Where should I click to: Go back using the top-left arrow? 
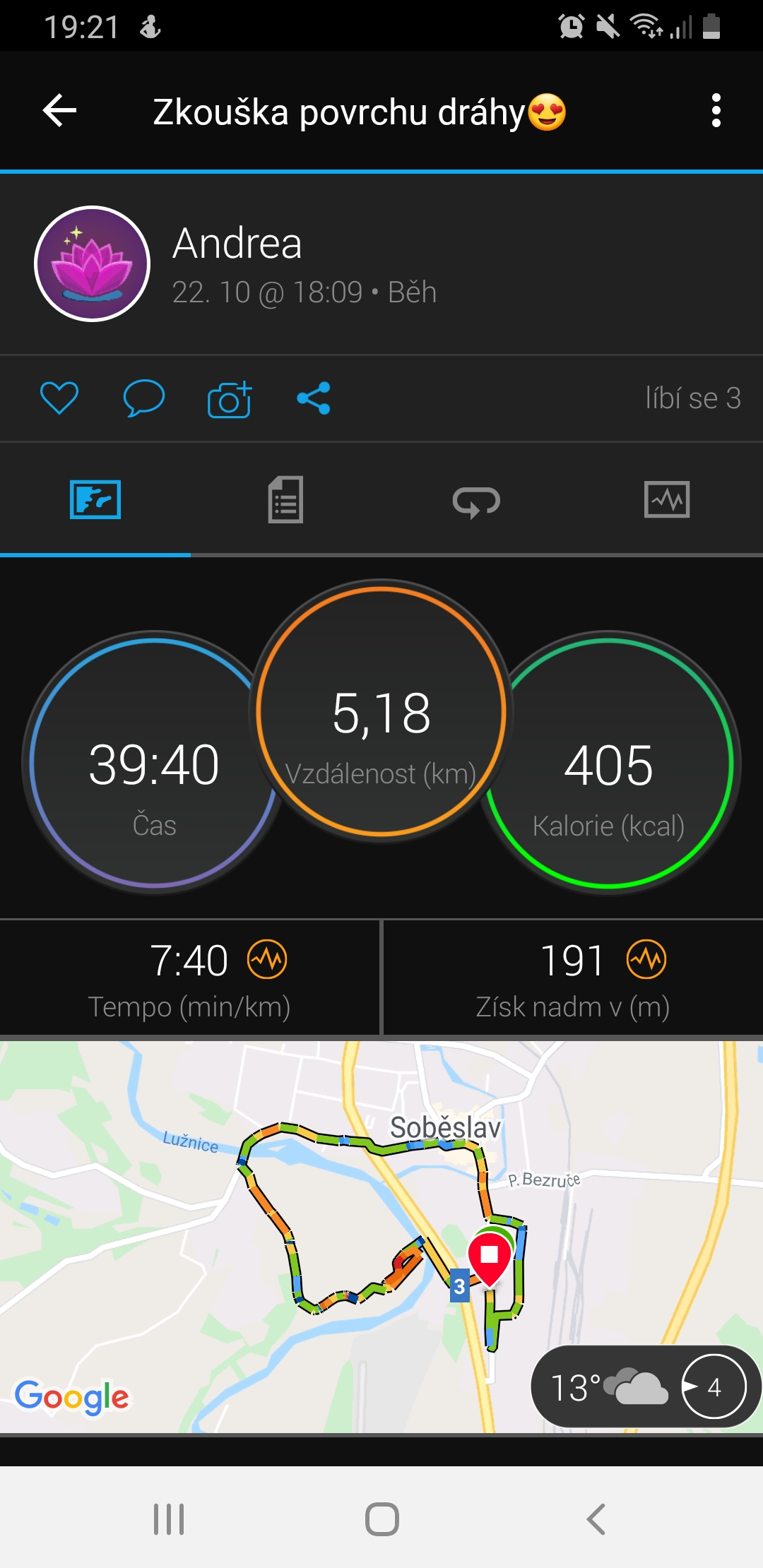click(59, 111)
